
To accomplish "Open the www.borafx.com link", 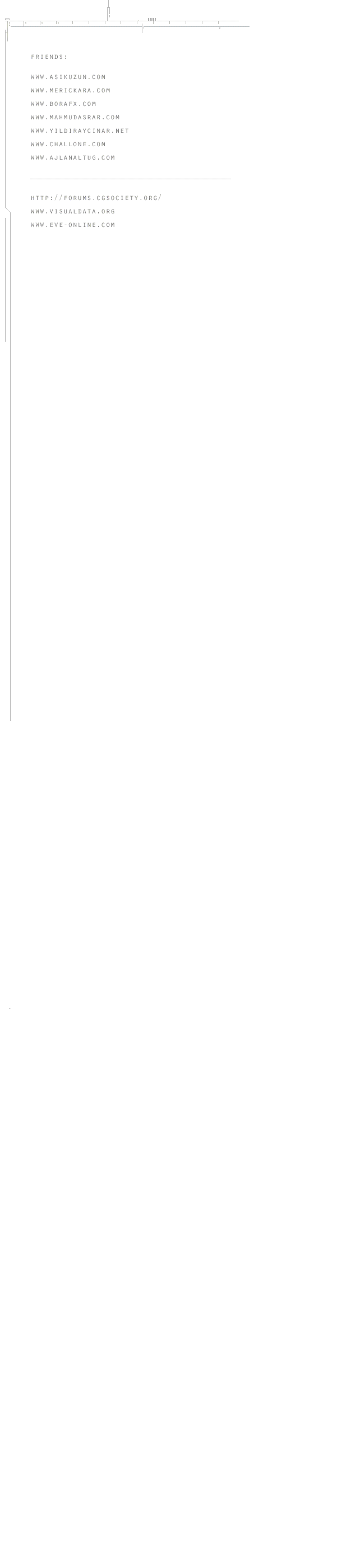I will click(63, 104).
